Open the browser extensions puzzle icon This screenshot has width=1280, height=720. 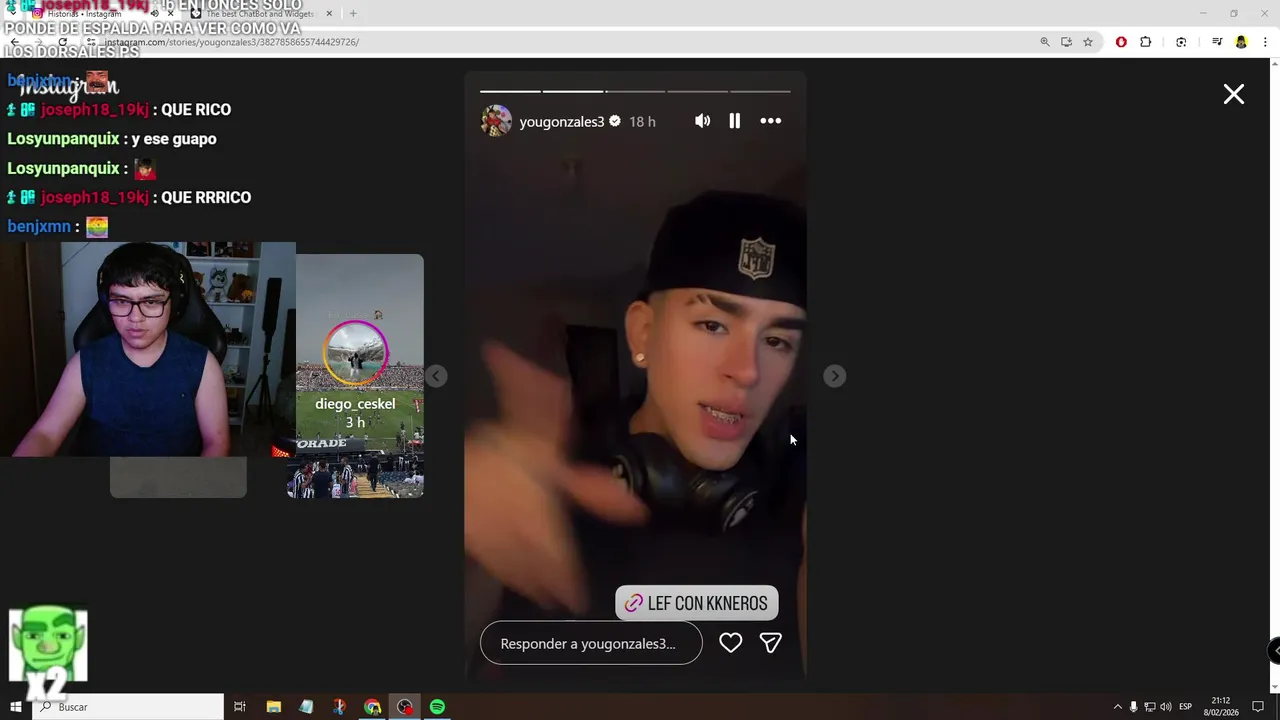1146,42
